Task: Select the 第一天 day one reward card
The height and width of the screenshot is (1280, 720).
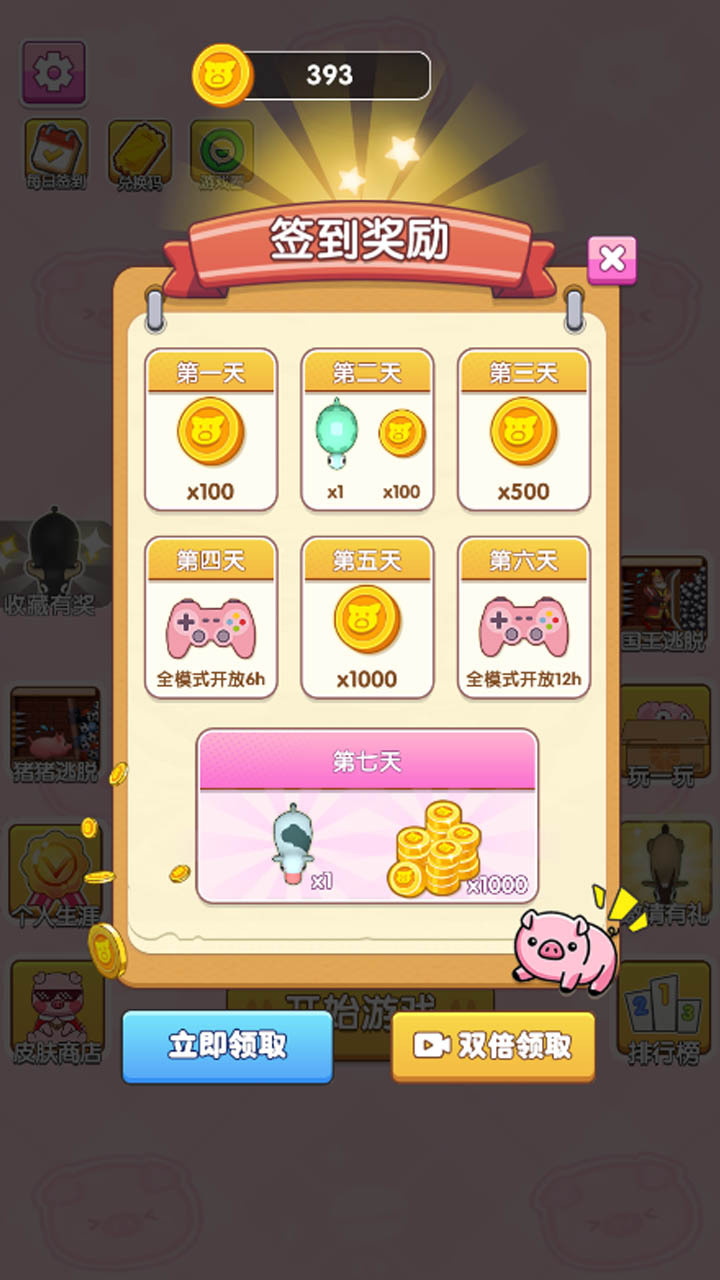Action: [211, 430]
